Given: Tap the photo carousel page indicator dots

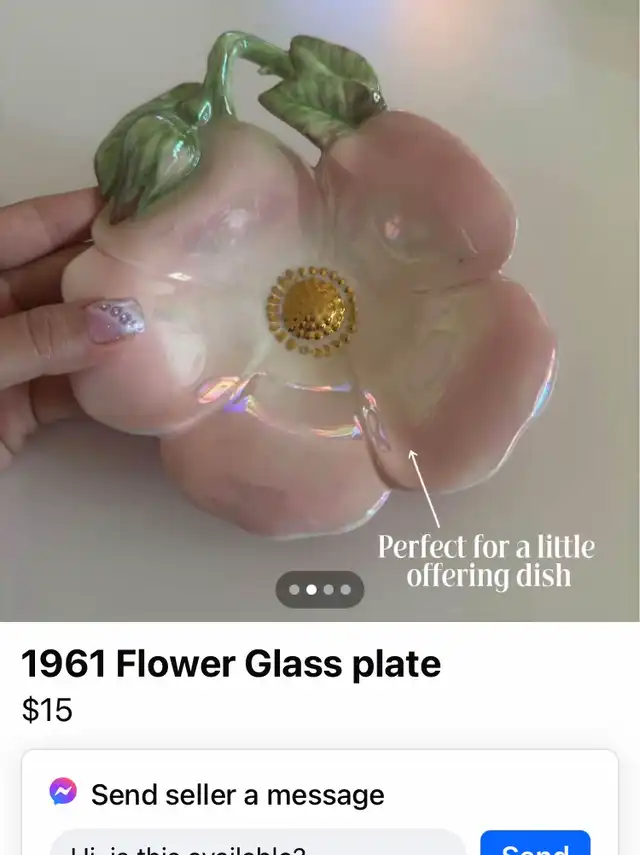Looking at the screenshot, I should pos(320,590).
